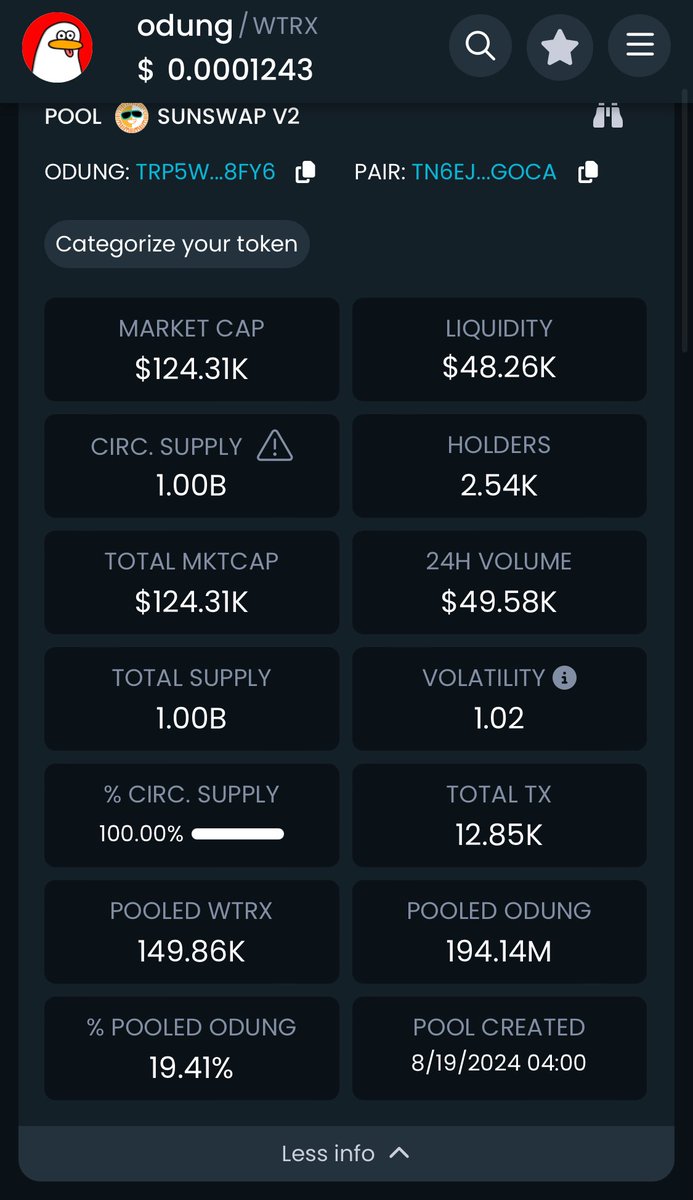Add odung to favorites with the star

pos(560,46)
